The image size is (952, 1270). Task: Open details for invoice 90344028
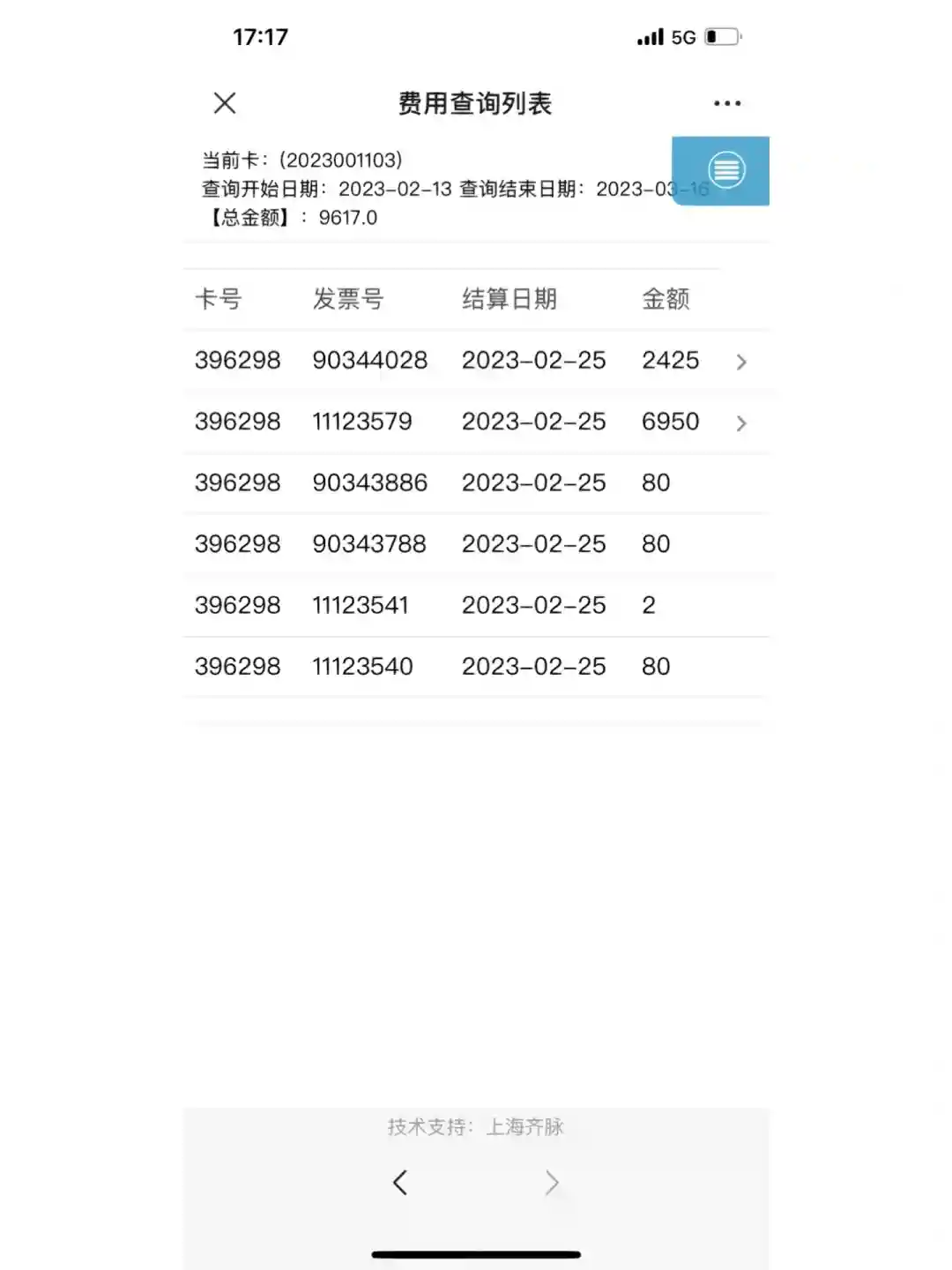click(x=740, y=362)
